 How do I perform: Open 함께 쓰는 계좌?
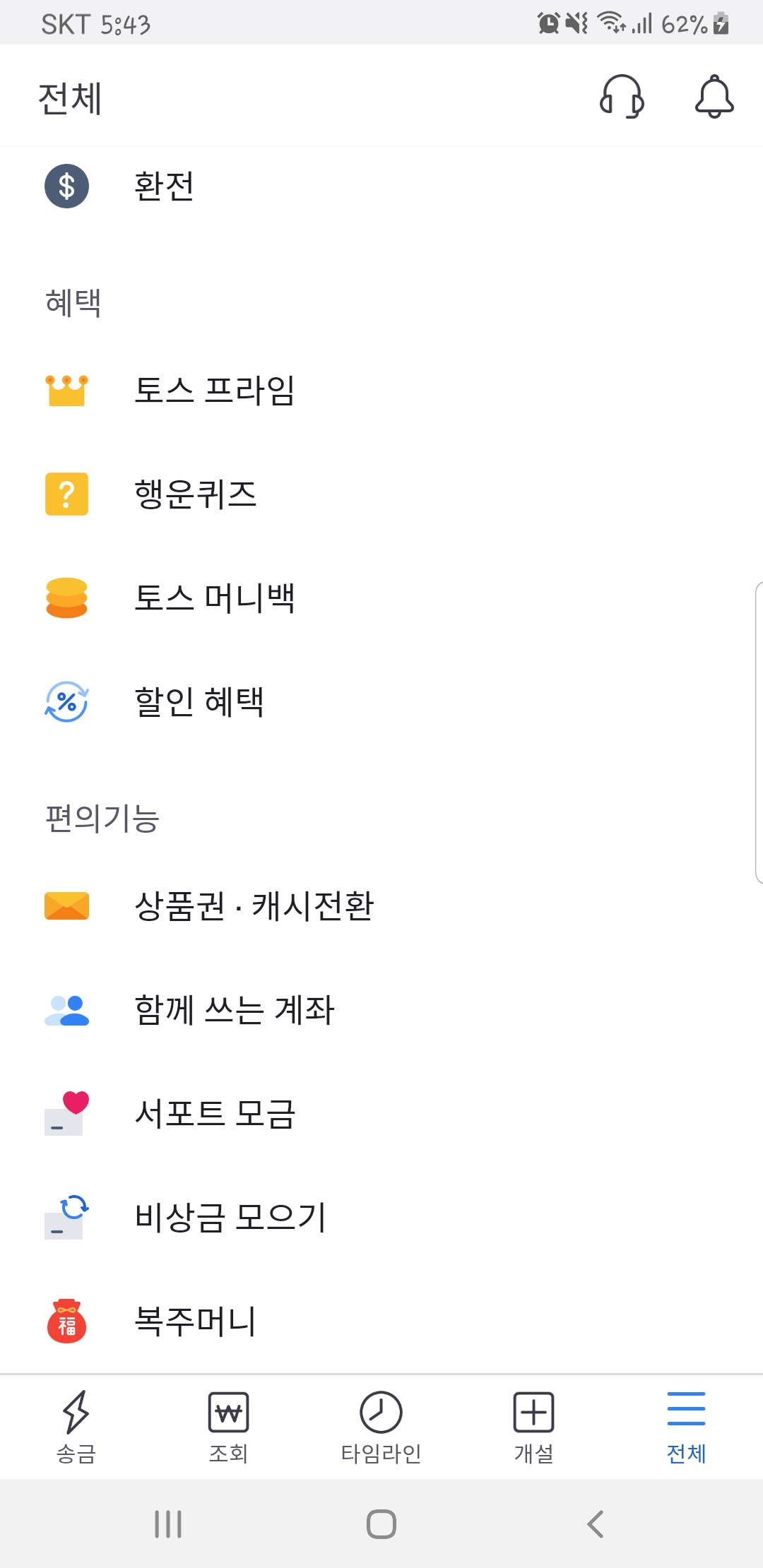pos(234,1009)
